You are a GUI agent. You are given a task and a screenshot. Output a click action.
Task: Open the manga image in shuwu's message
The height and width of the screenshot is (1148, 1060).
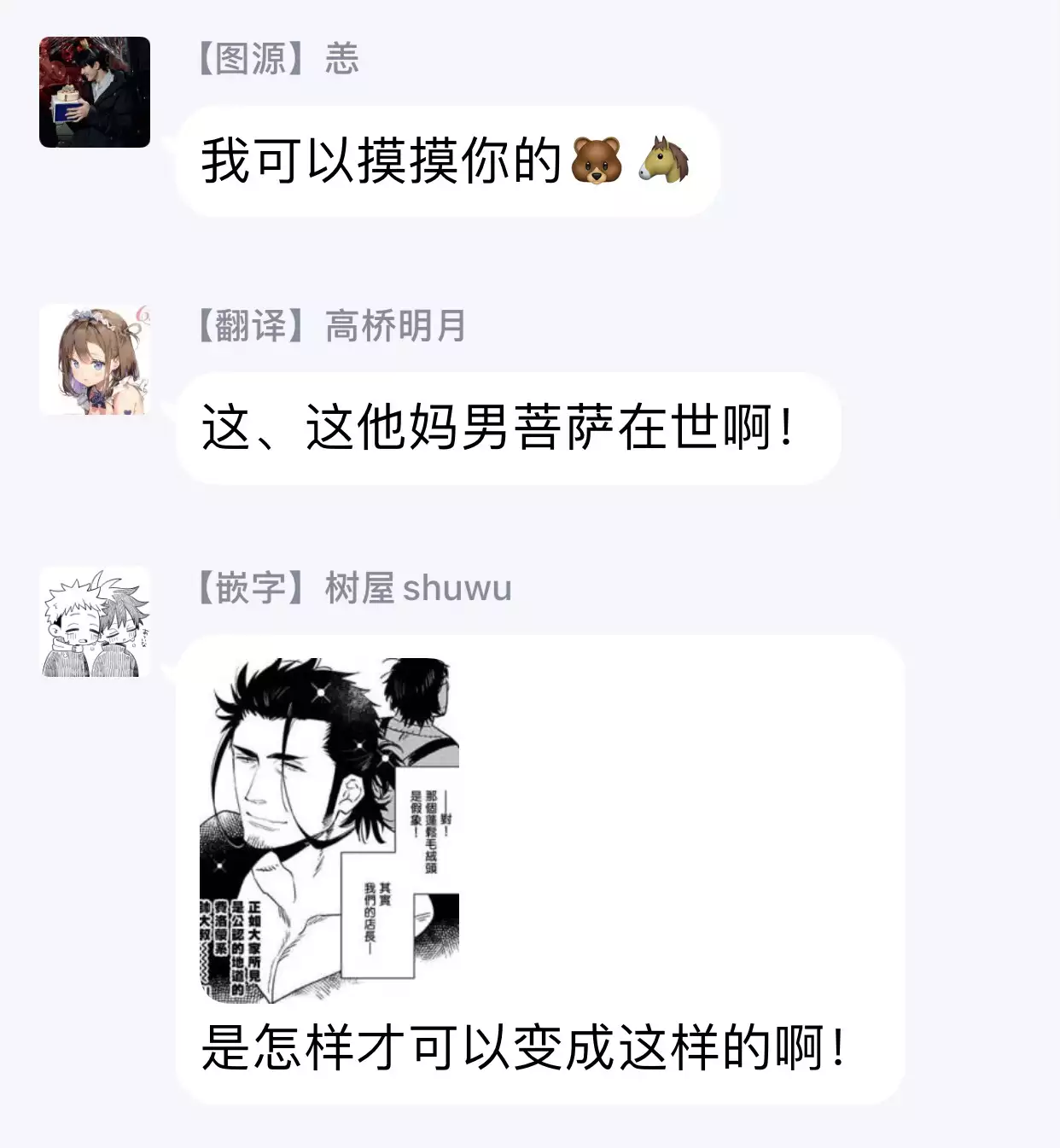329,830
